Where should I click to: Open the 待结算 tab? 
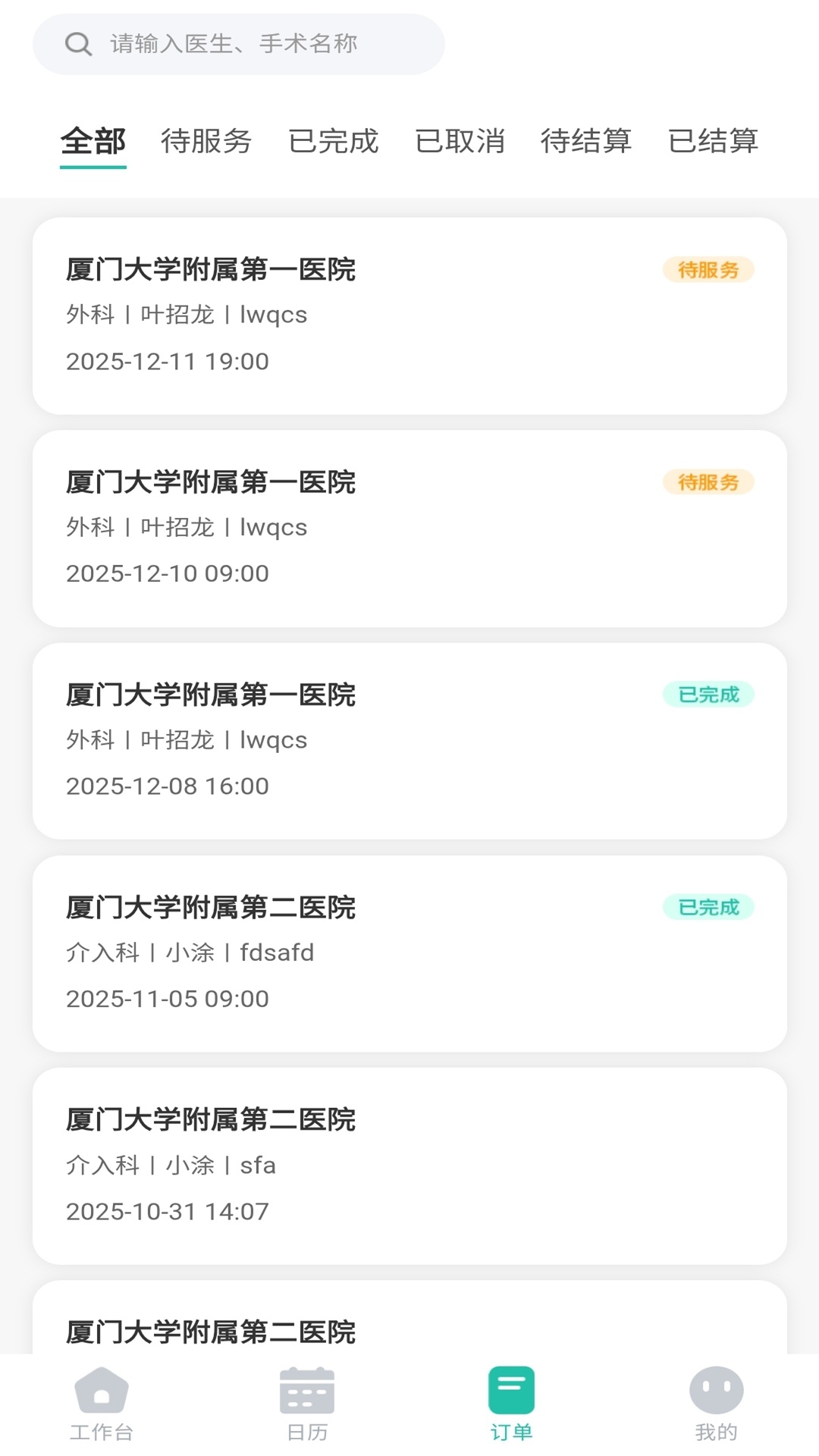[586, 142]
